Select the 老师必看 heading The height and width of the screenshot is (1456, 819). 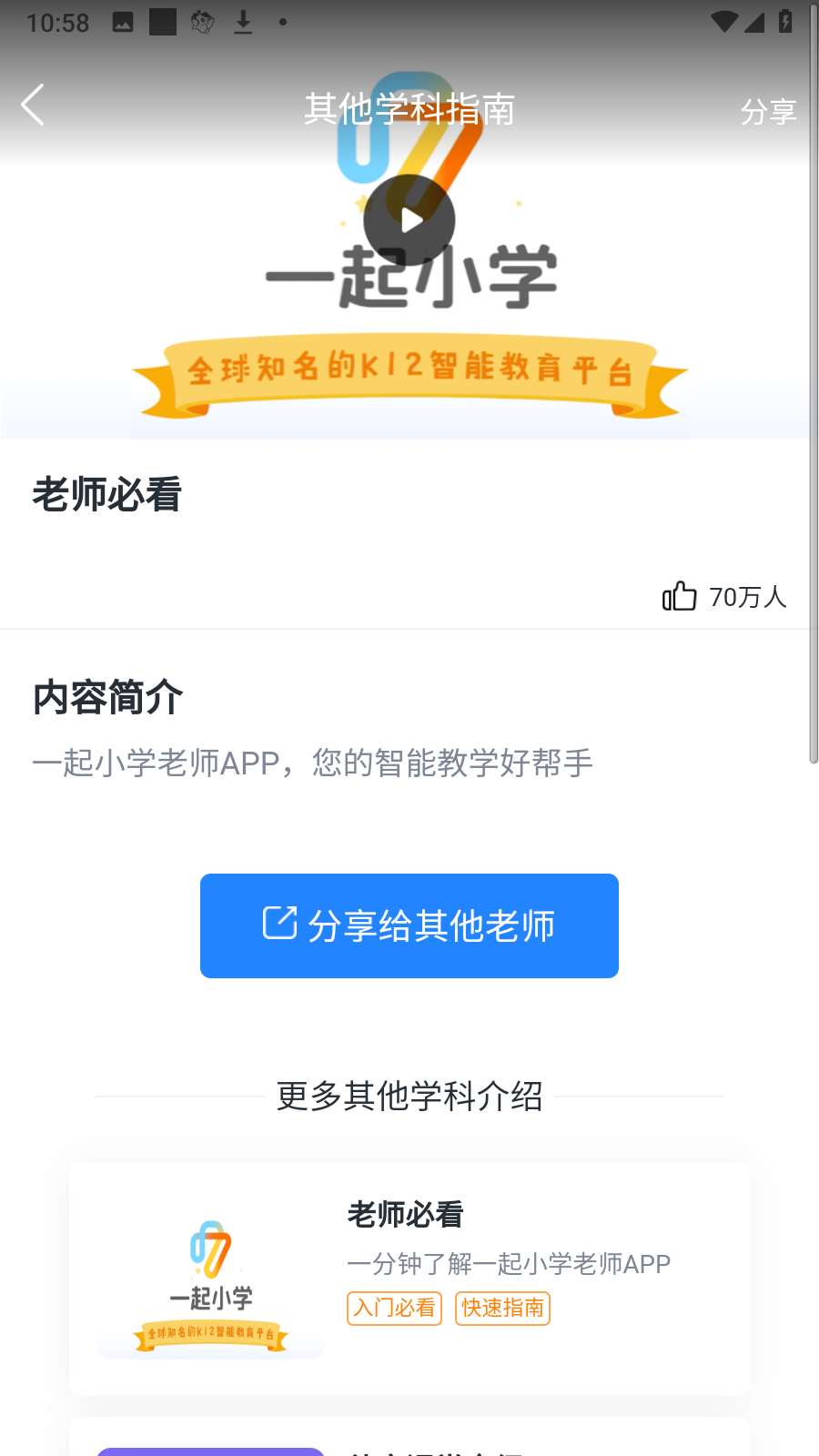106,494
